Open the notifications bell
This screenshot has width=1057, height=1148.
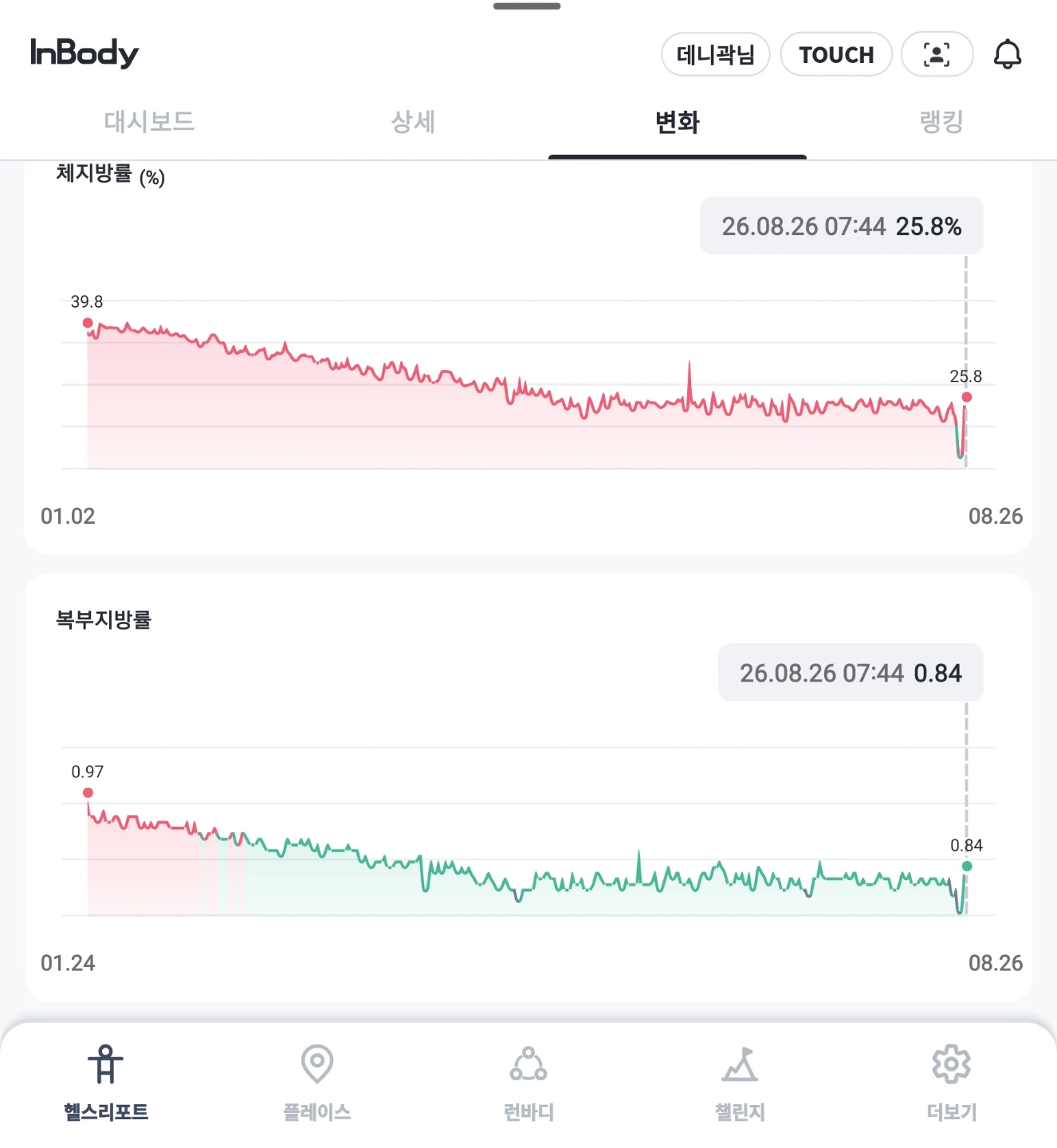(x=1008, y=54)
